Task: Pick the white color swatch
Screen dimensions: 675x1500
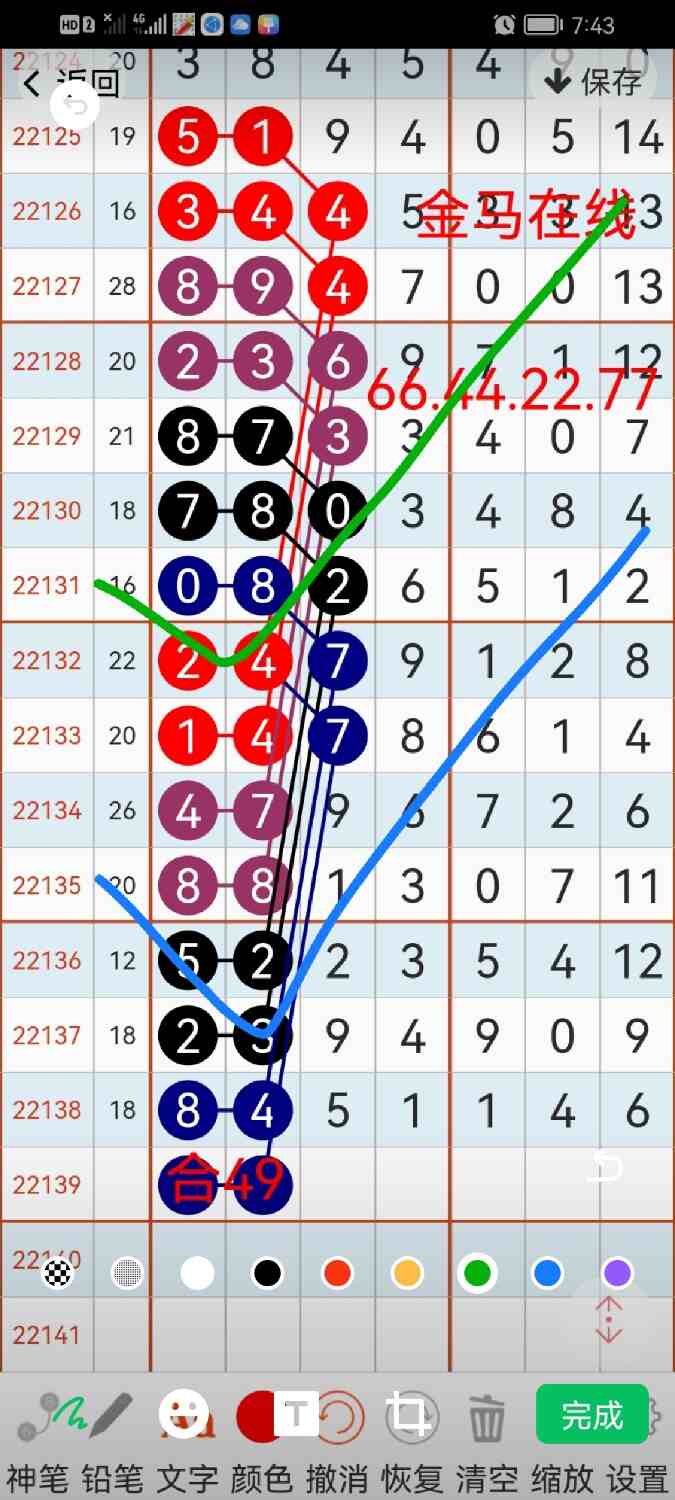Action: coord(197,1273)
